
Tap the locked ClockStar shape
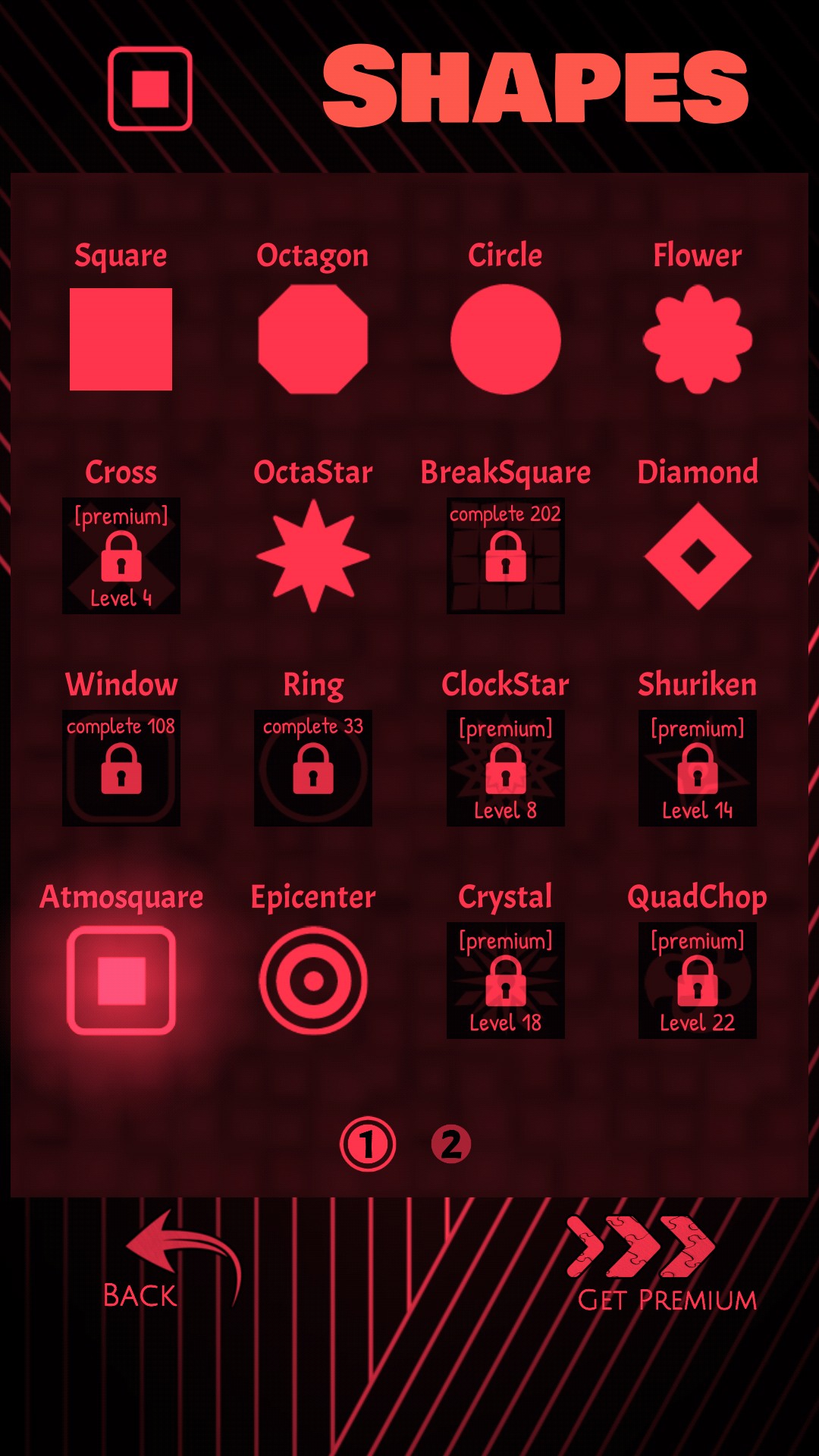tap(505, 768)
